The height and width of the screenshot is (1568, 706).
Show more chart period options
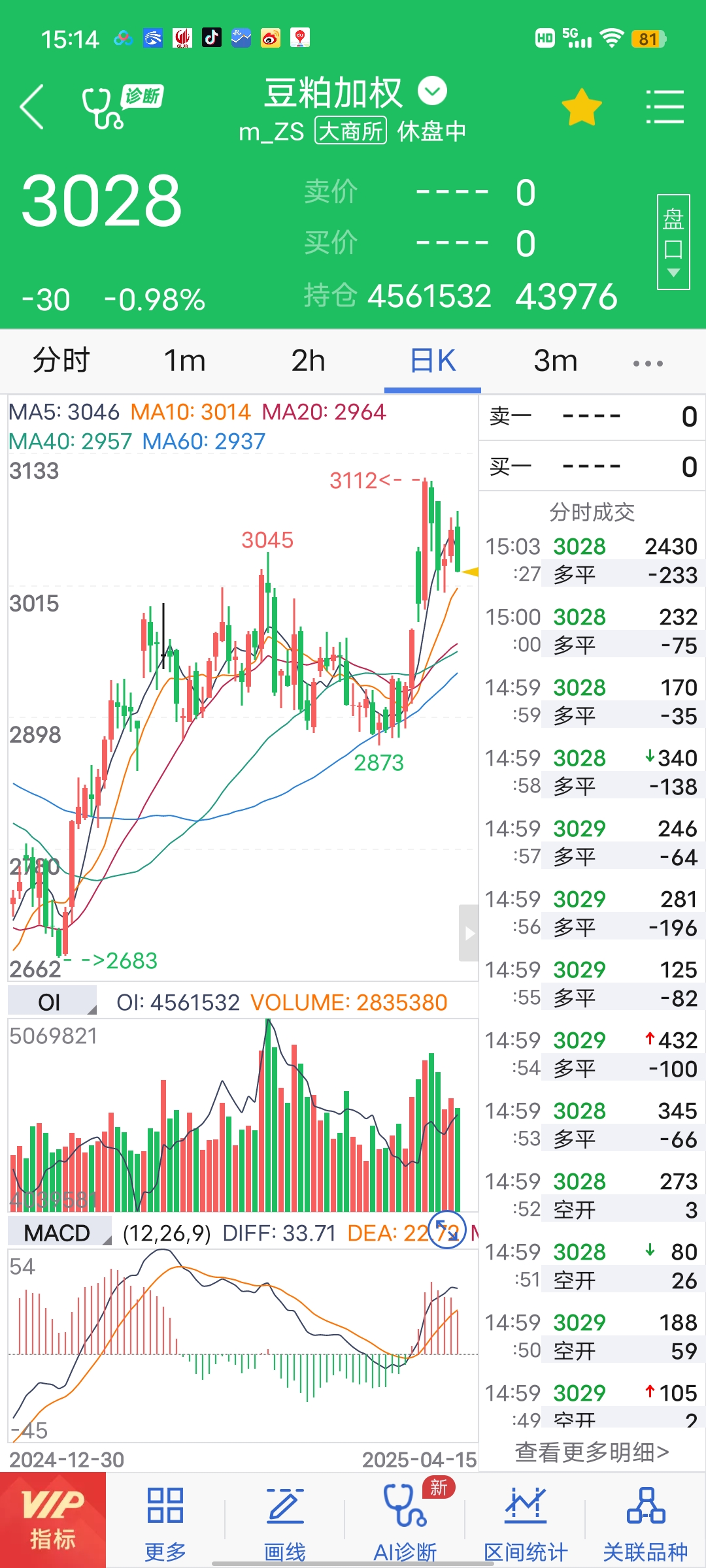647,363
